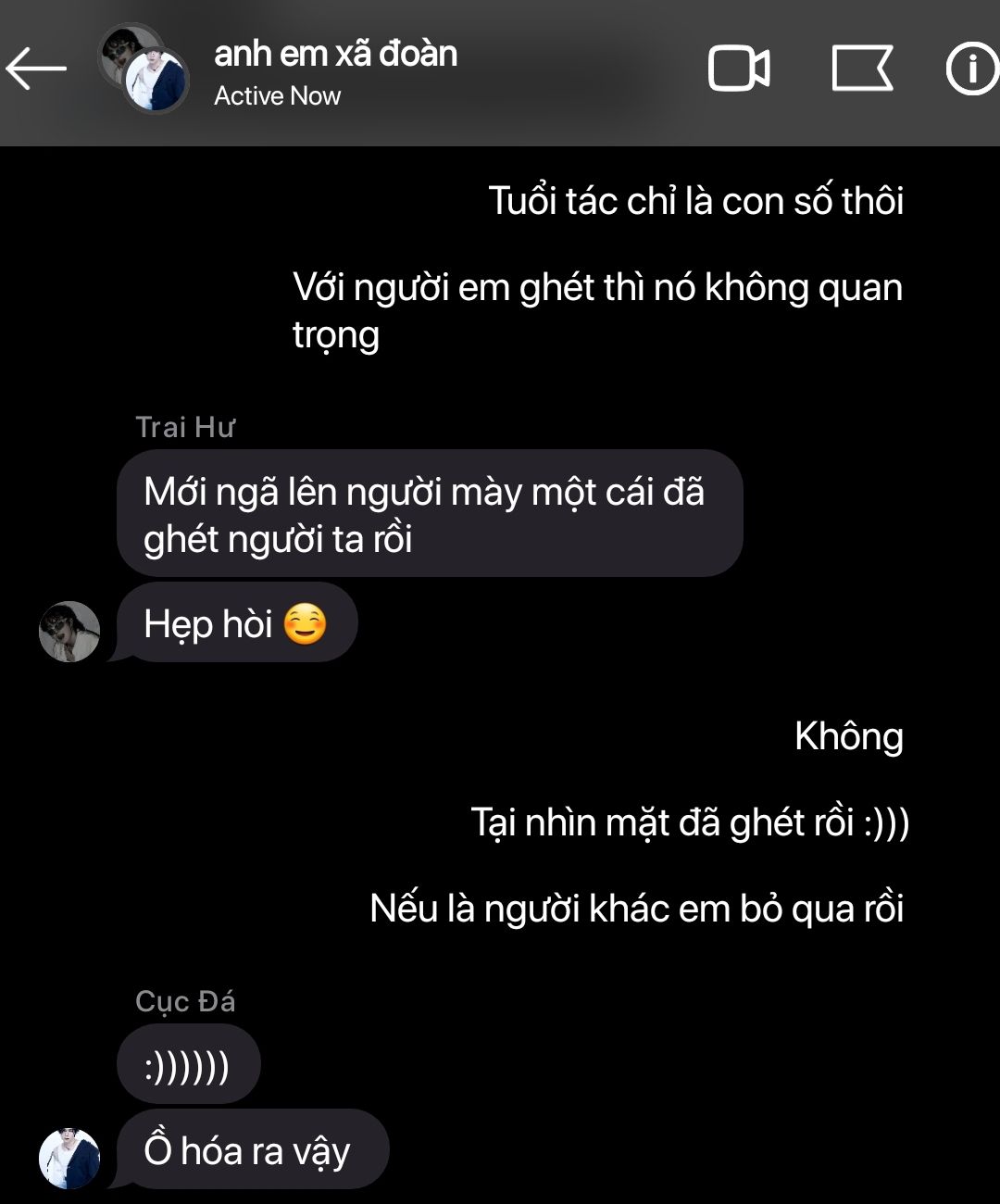View avatar next to 'Ồ hóa ra vậy'

[x=69, y=1159]
